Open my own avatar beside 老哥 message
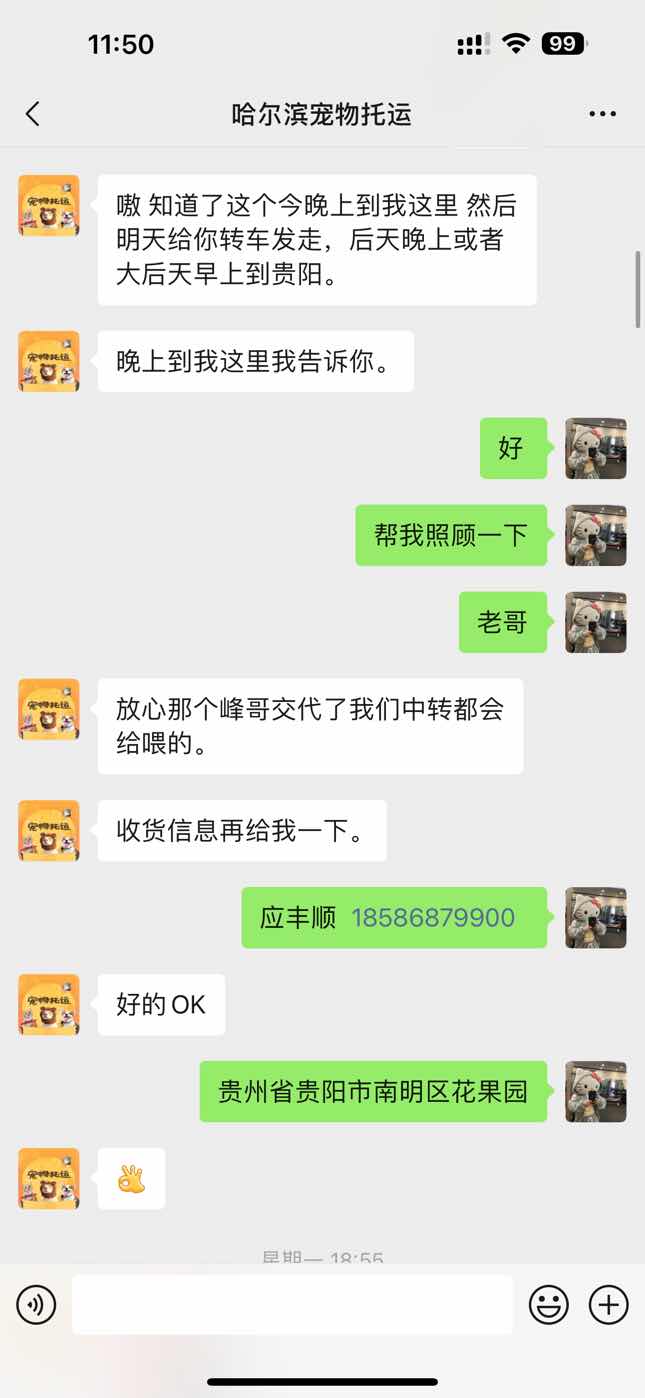The image size is (645, 1398). coord(595,622)
